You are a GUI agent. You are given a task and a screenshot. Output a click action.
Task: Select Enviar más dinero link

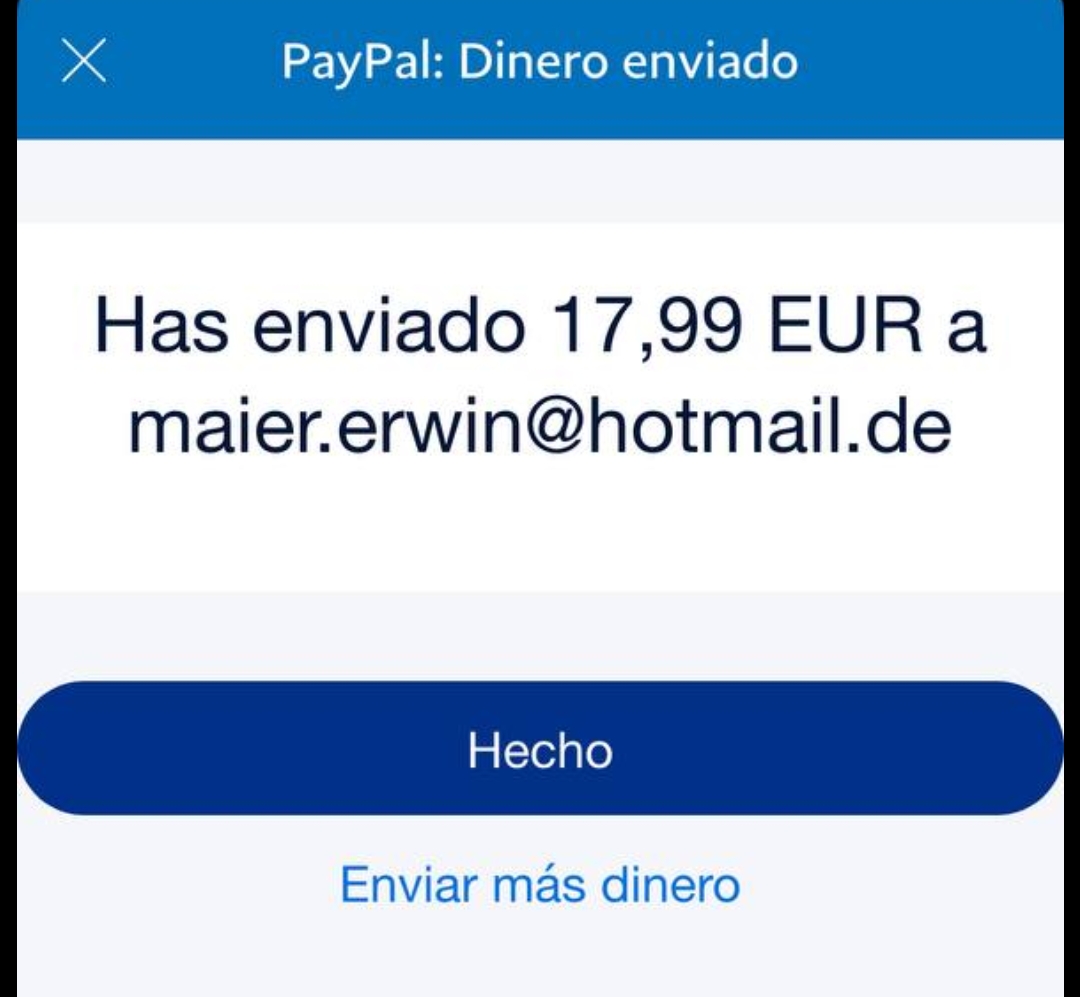pyautogui.click(x=540, y=884)
